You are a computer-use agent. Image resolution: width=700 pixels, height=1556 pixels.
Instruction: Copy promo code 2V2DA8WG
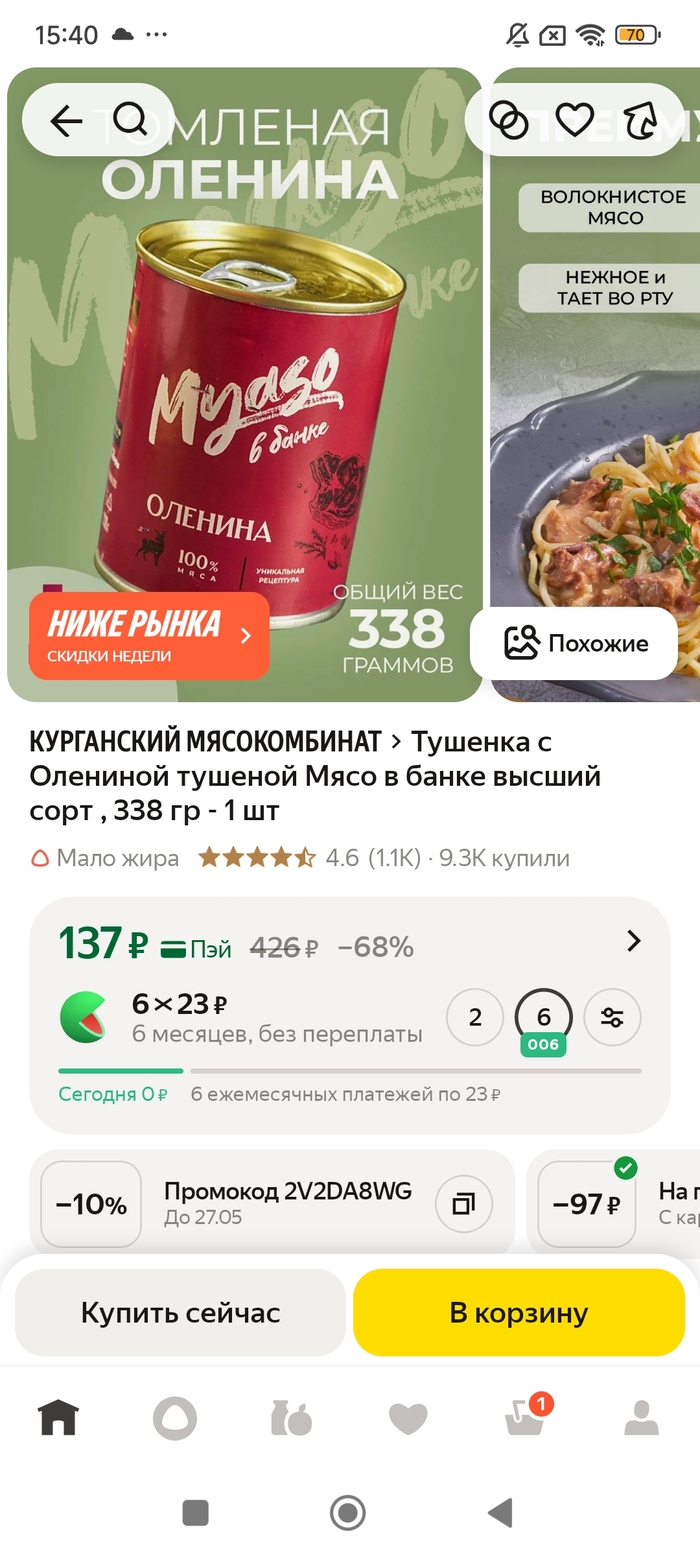click(x=464, y=1204)
